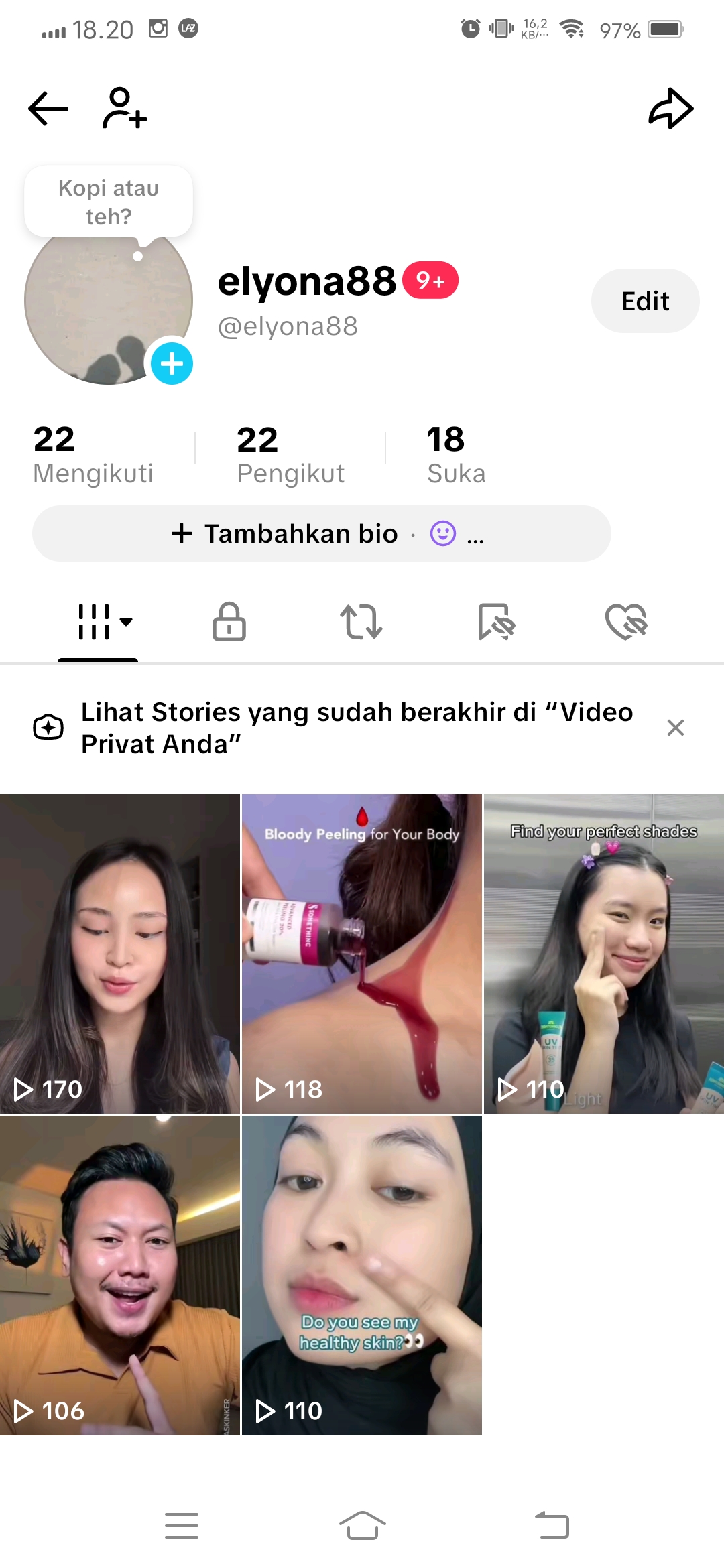This screenshot has height=1568, width=724.
Task: Go back using the top arrow
Action: 48,108
